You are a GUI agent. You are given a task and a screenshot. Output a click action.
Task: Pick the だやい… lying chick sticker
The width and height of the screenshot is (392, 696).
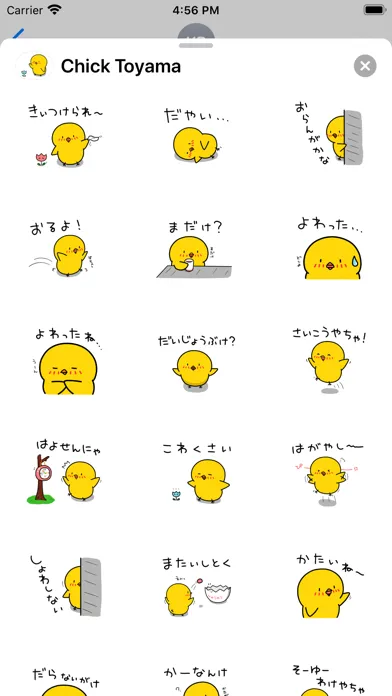196,134
